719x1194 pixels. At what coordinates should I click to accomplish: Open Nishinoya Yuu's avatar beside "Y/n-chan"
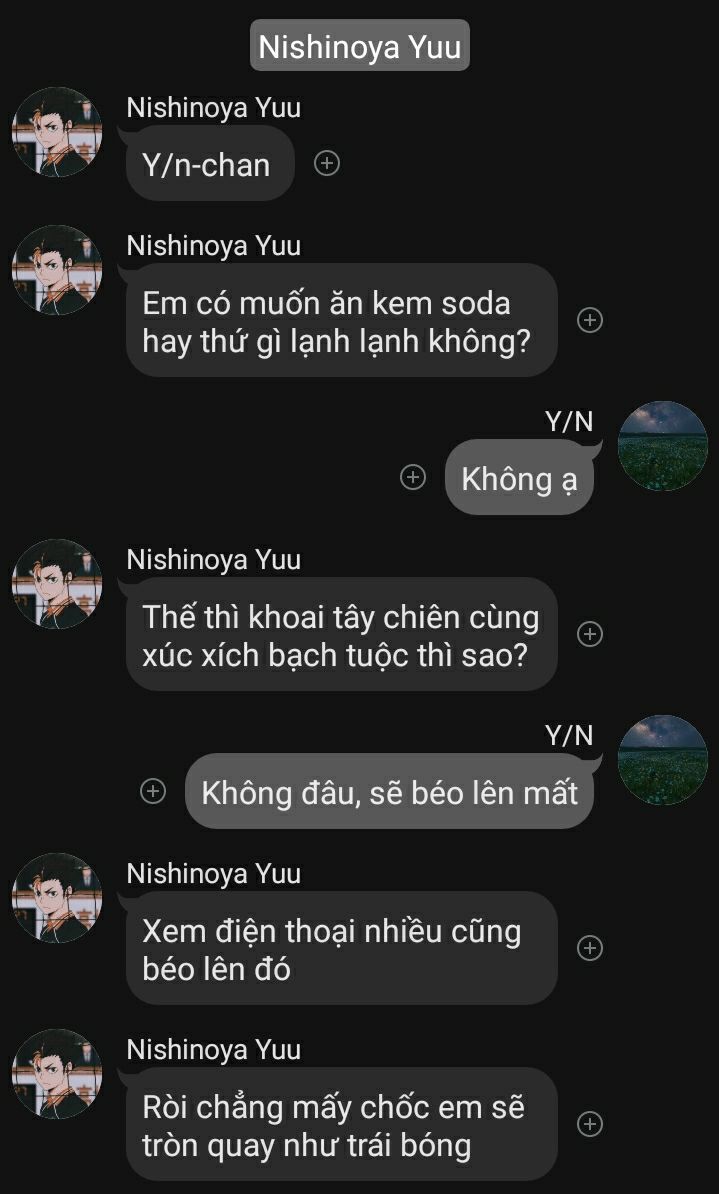click(x=56, y=132)
